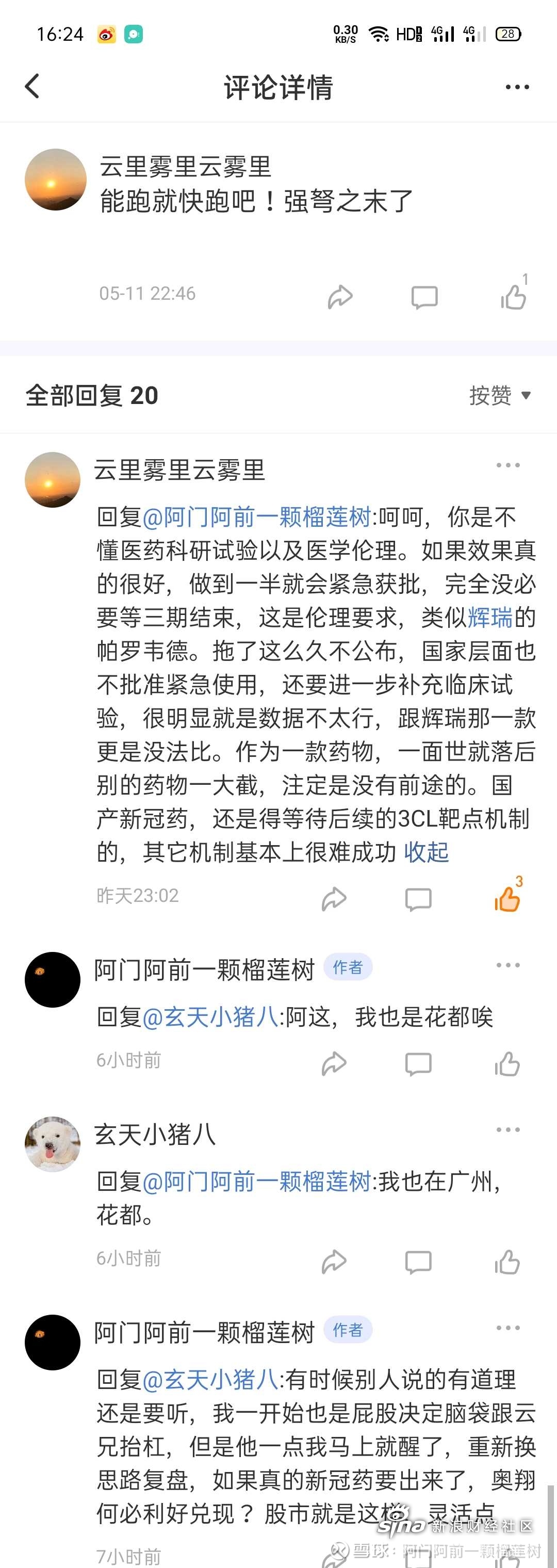Open the @阿门阿前一颗榴莲树 mention in 云里雾里云雾里's reply

pyautogui.click(x=256, y=518)
